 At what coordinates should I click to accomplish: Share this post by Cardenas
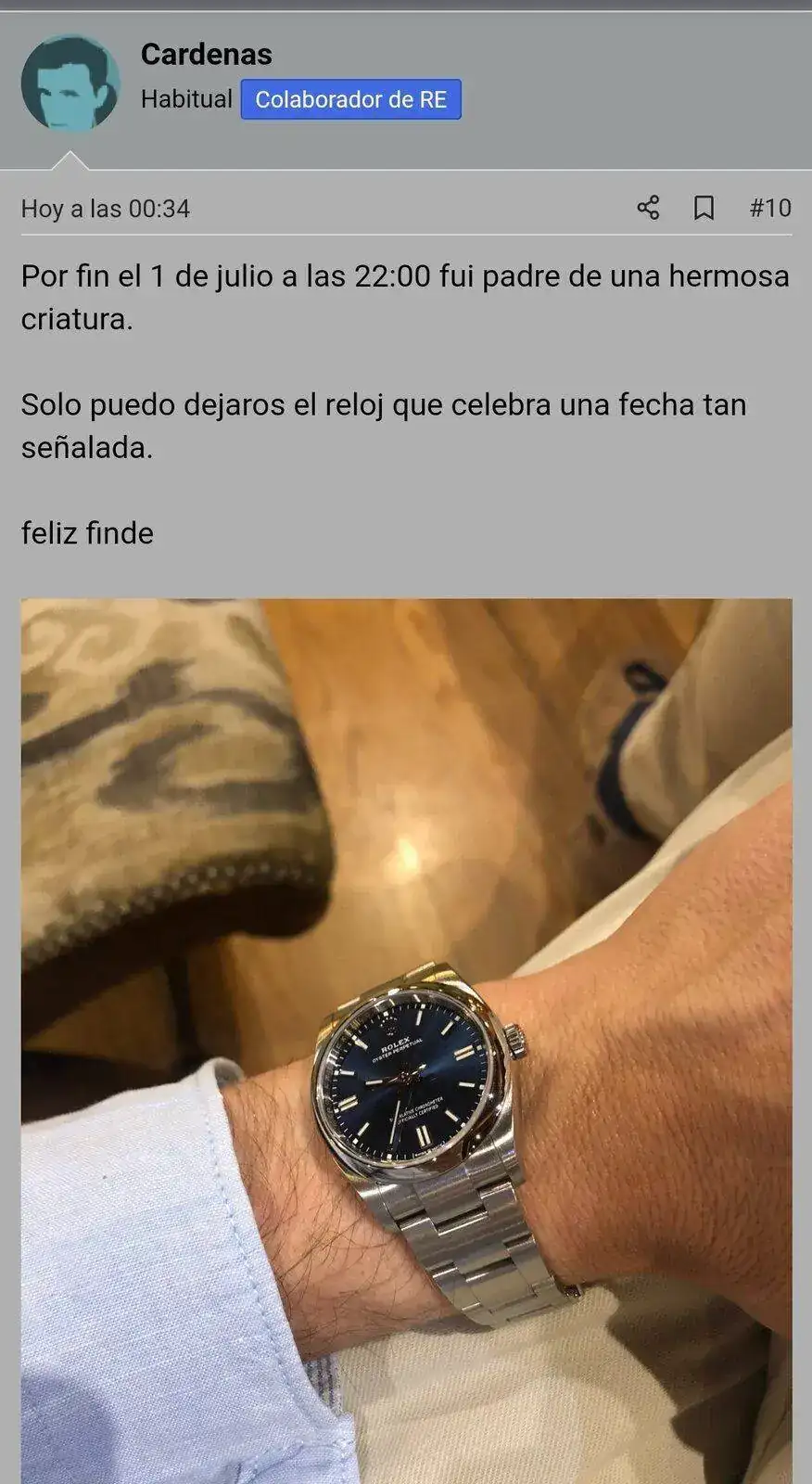[648, 208]
